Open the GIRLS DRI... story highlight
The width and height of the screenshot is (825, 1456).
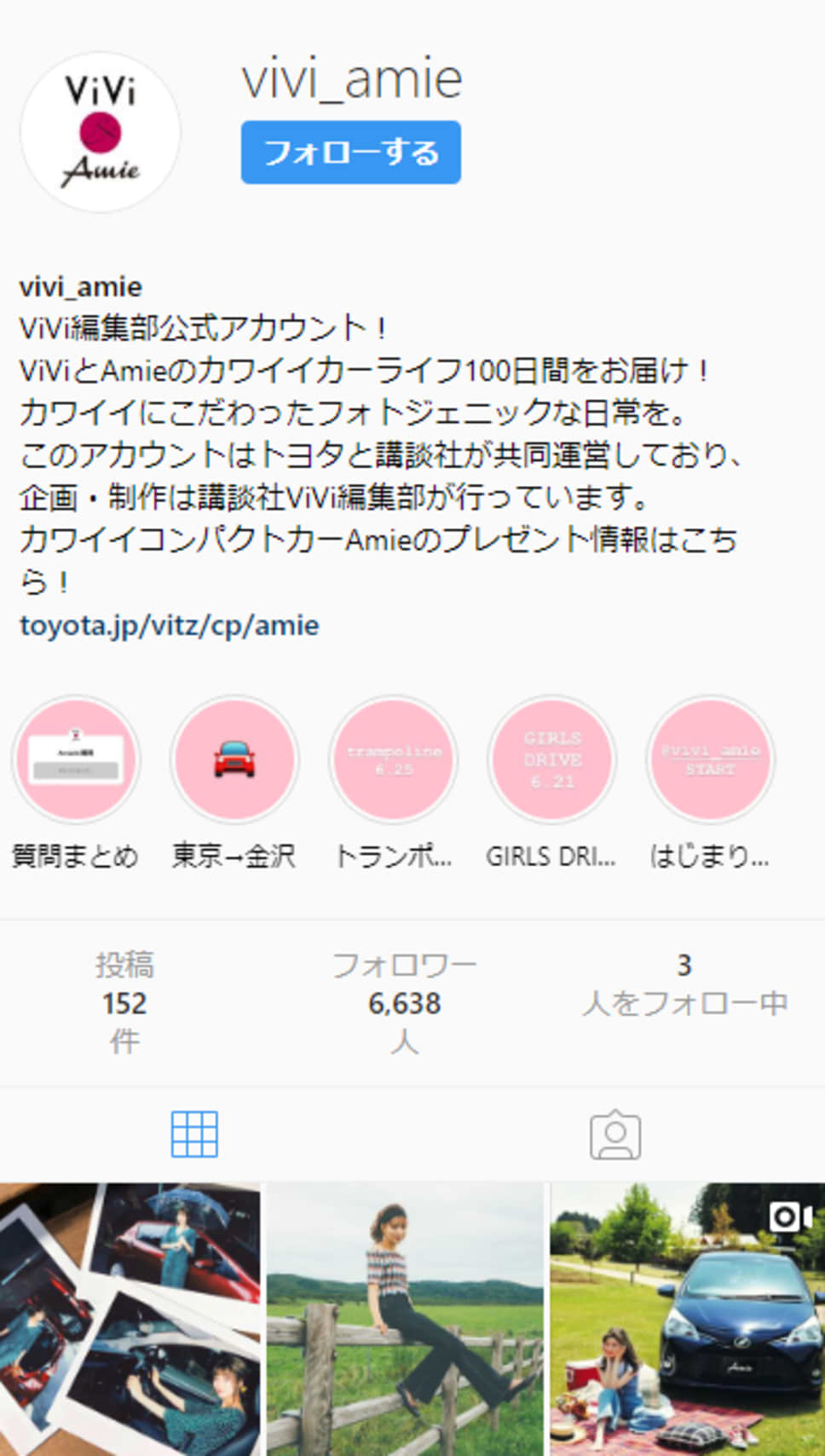click(551, 760)
